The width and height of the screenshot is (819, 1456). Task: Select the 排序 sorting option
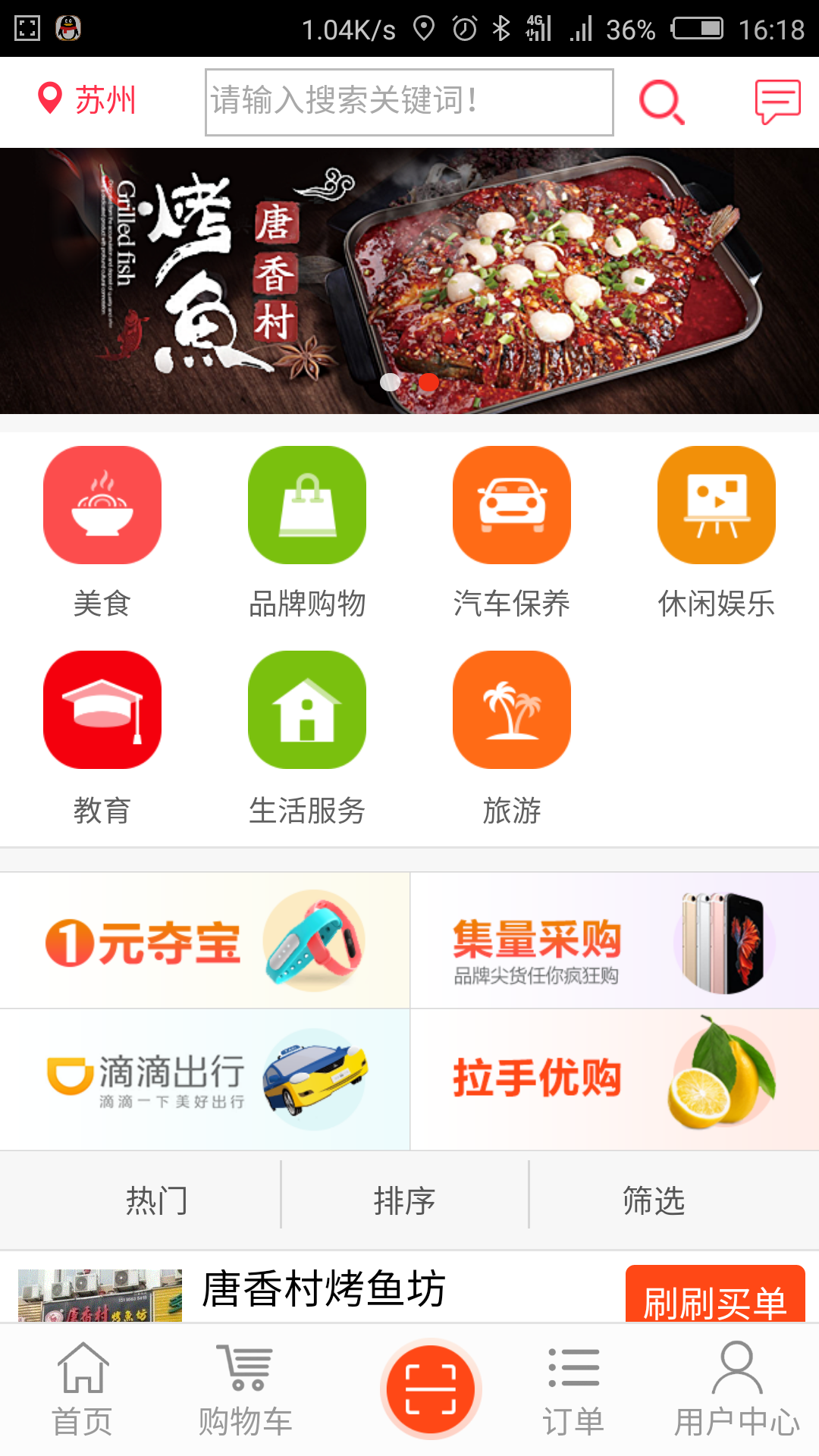(x=404, y=1200)
